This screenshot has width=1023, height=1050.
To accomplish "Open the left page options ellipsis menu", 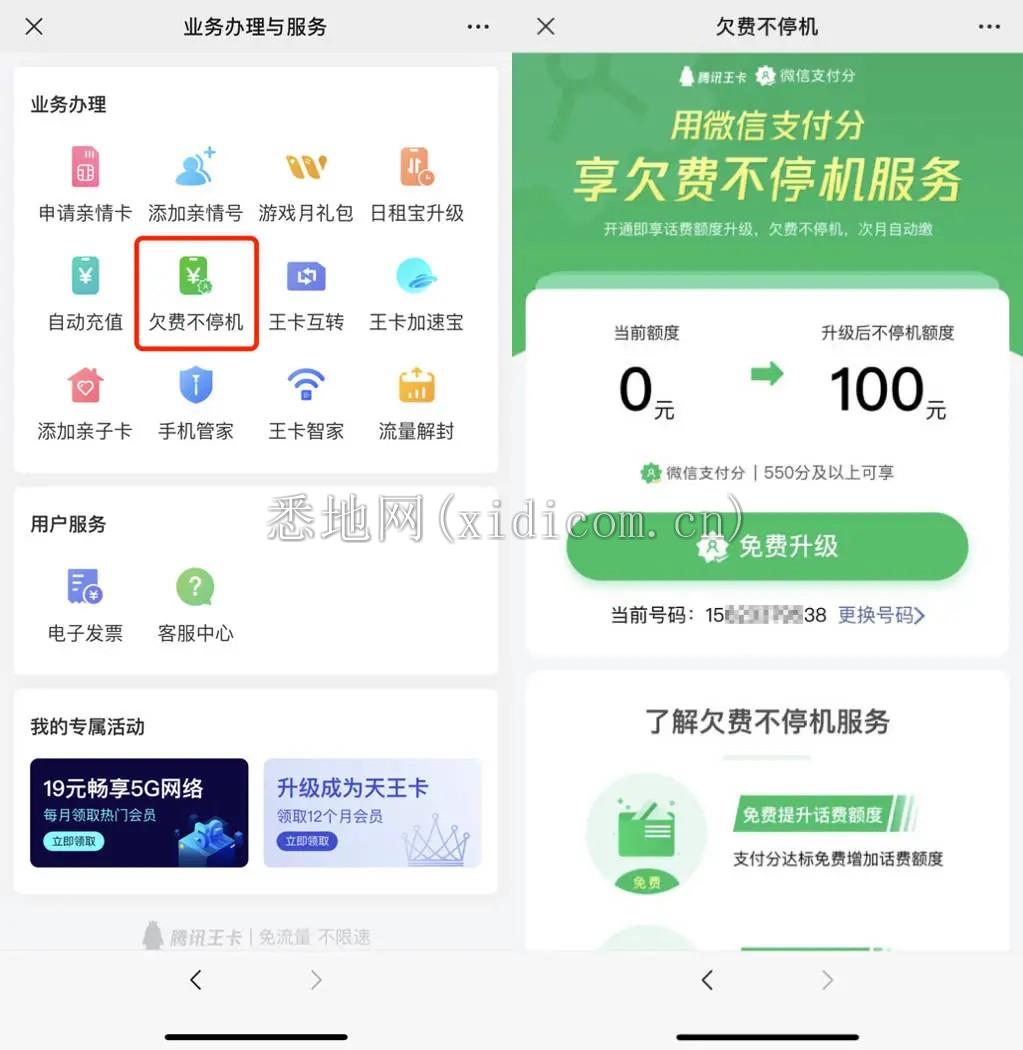I will click(x=477, y=26).
